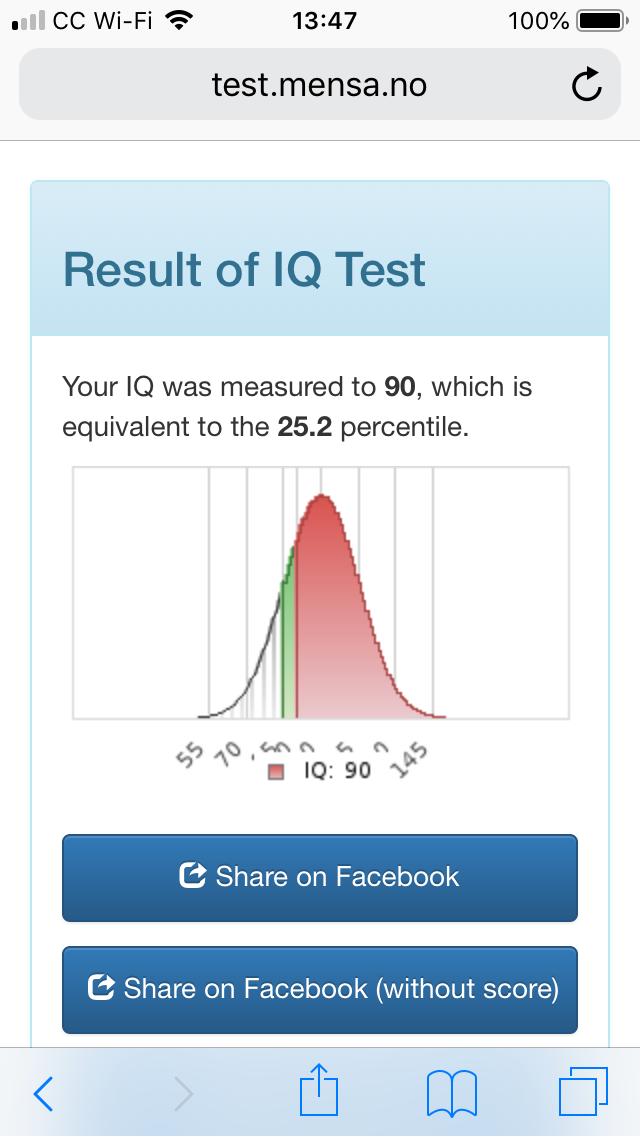Show all open tabs
640x1136 pixels.
[583, 1091]
